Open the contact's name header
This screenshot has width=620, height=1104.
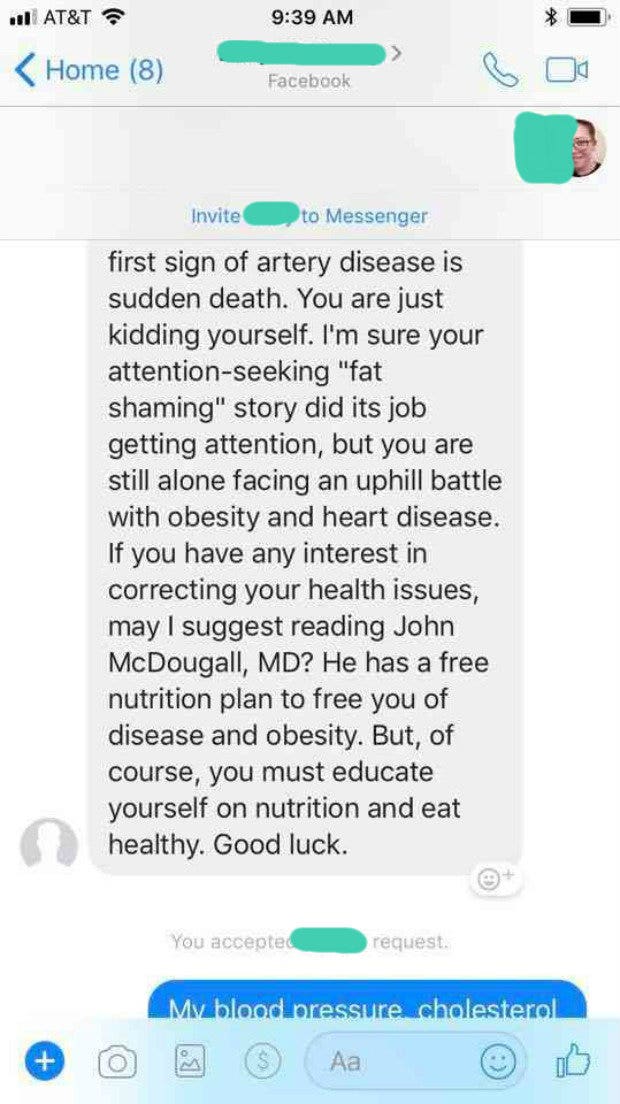click(308, 58)
